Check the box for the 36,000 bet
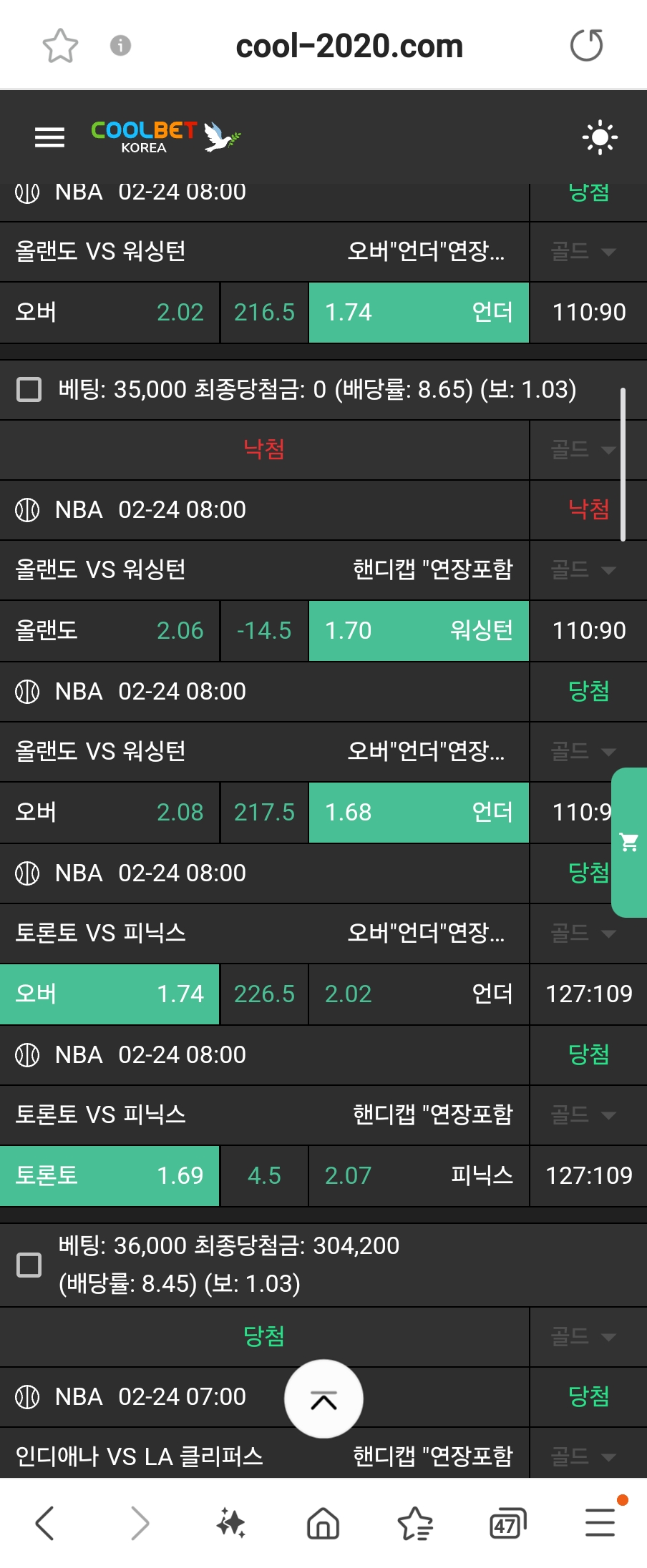This screenshot has width=647, height=1568. (29, 1264)
